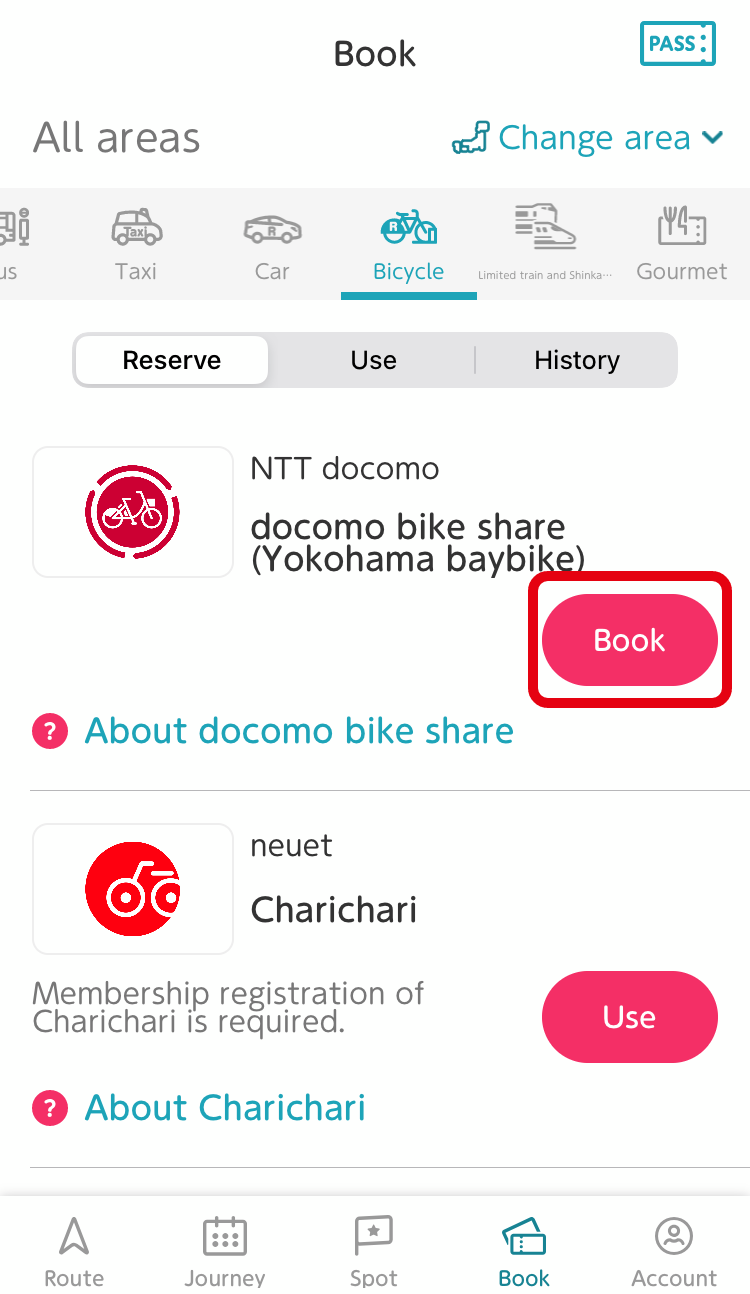Select the Gourmet category
This screenshot has height=1294, width=750.
tap(682, 244)
